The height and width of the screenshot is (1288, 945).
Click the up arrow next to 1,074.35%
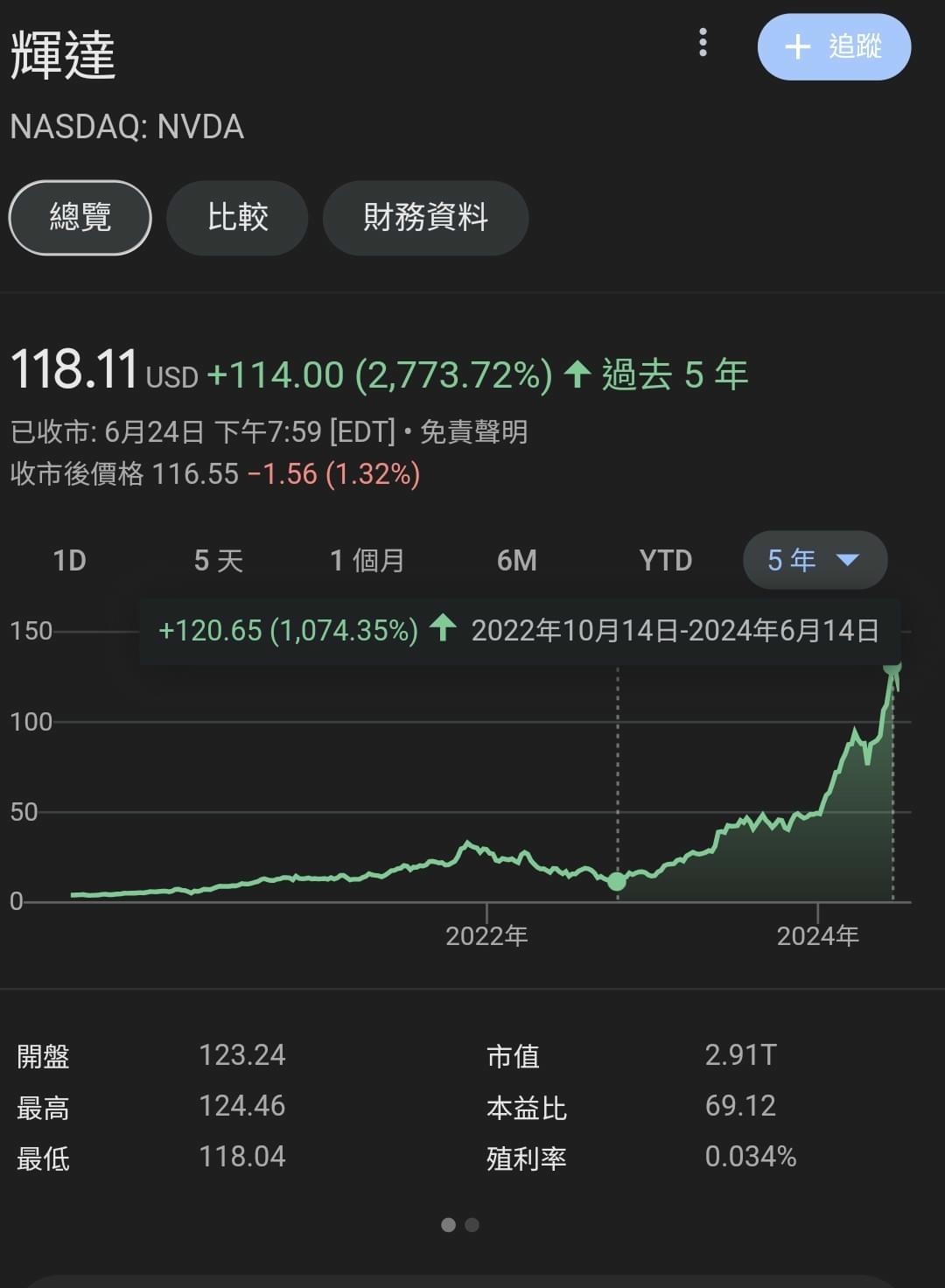coord(445,629)
